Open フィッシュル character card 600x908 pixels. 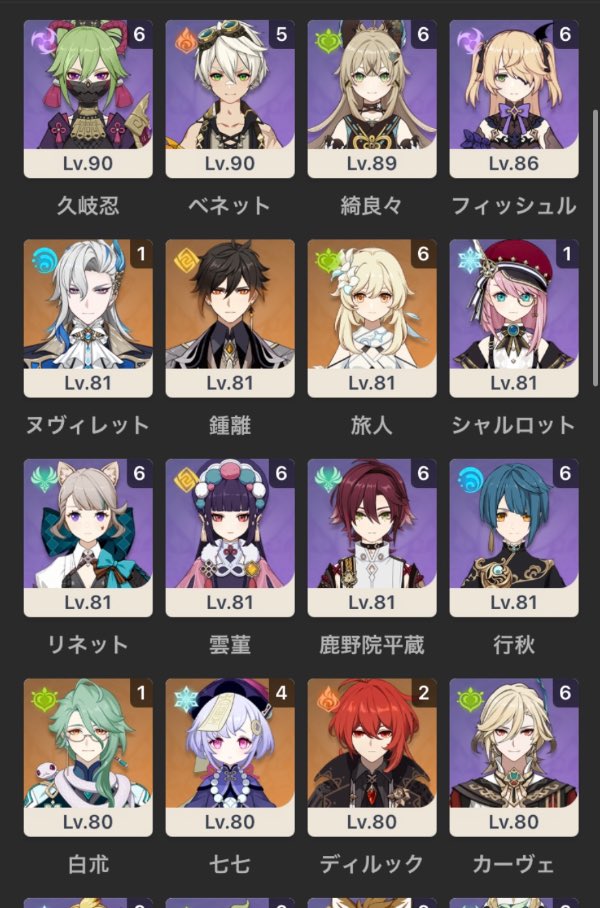(514, 98)
